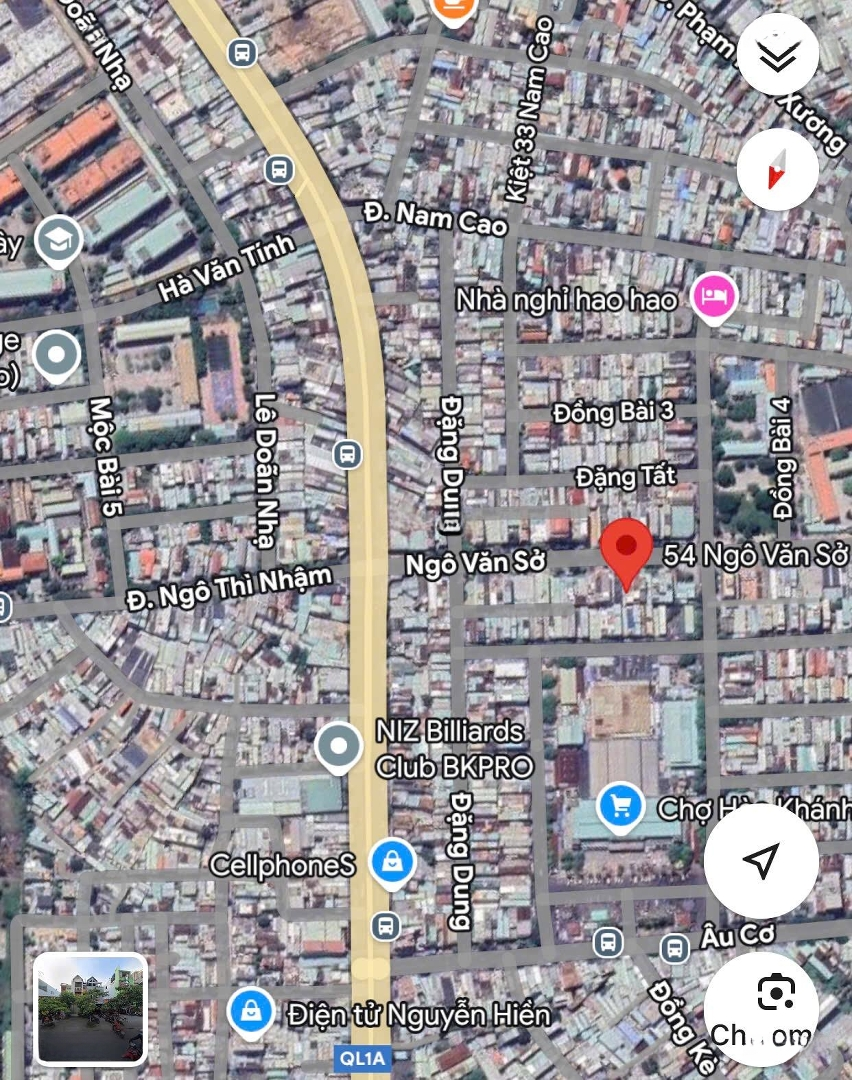Select the bus stop near Ngô Văn Sở
Viewport: 852px width, 1080px height.
347,455
